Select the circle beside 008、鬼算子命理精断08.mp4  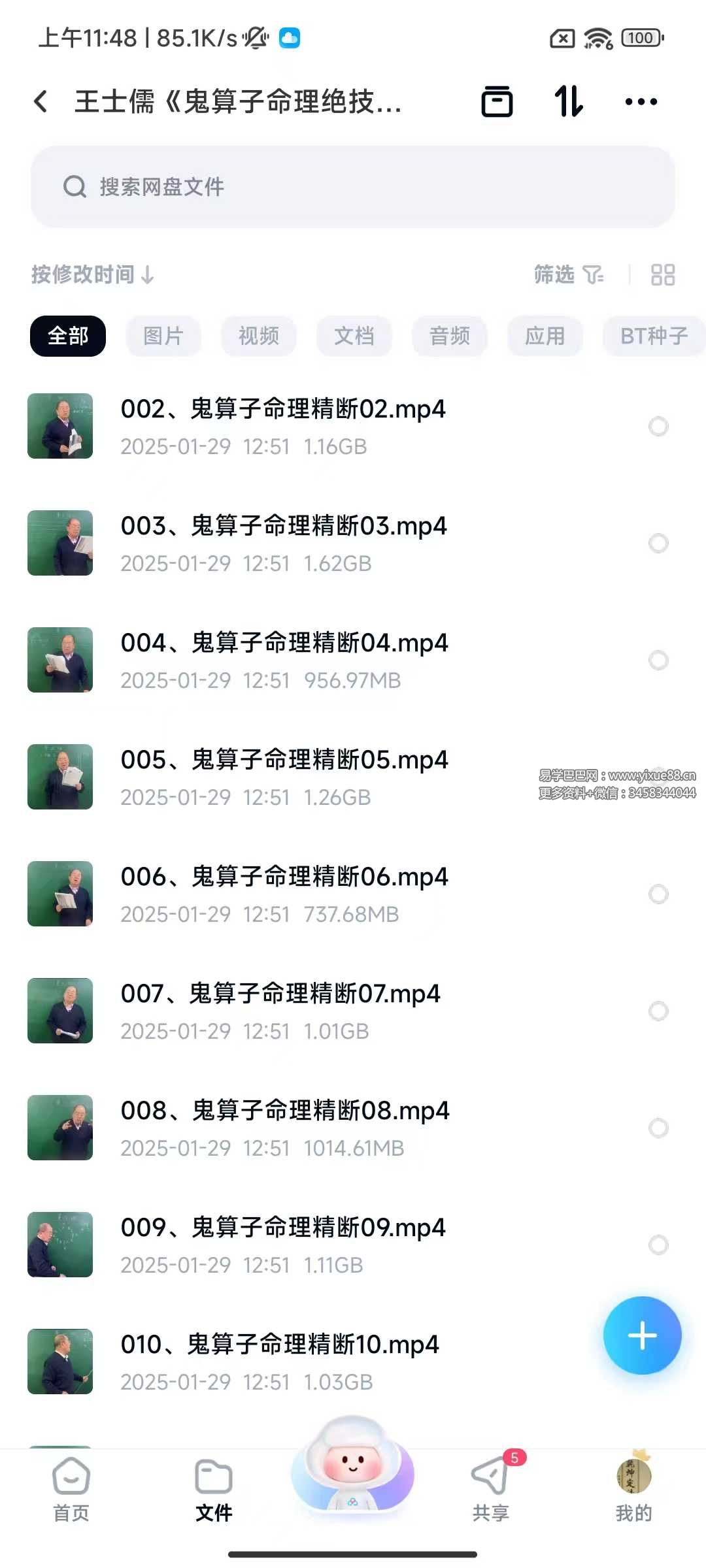click(658, 1128)
